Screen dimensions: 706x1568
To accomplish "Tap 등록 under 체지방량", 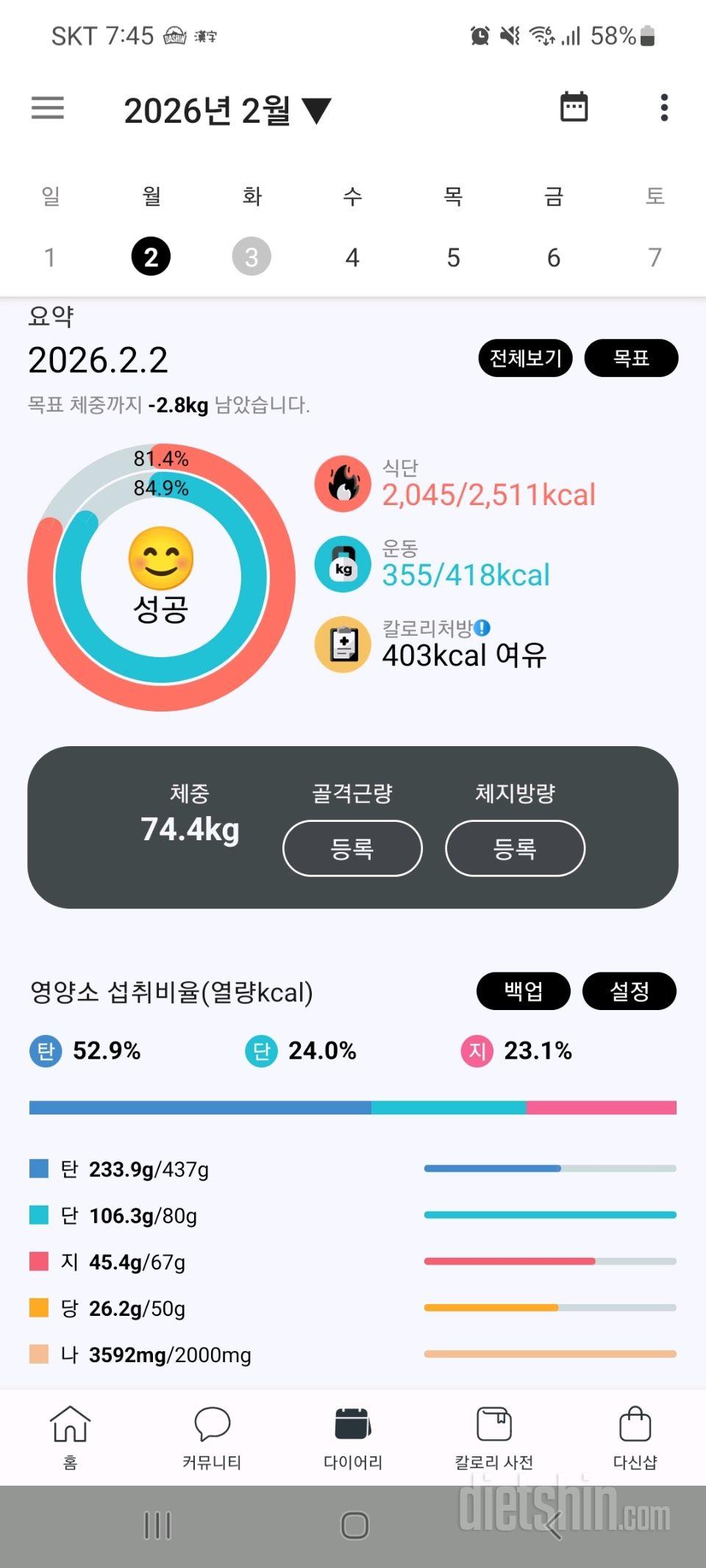I will click(515, 848).
